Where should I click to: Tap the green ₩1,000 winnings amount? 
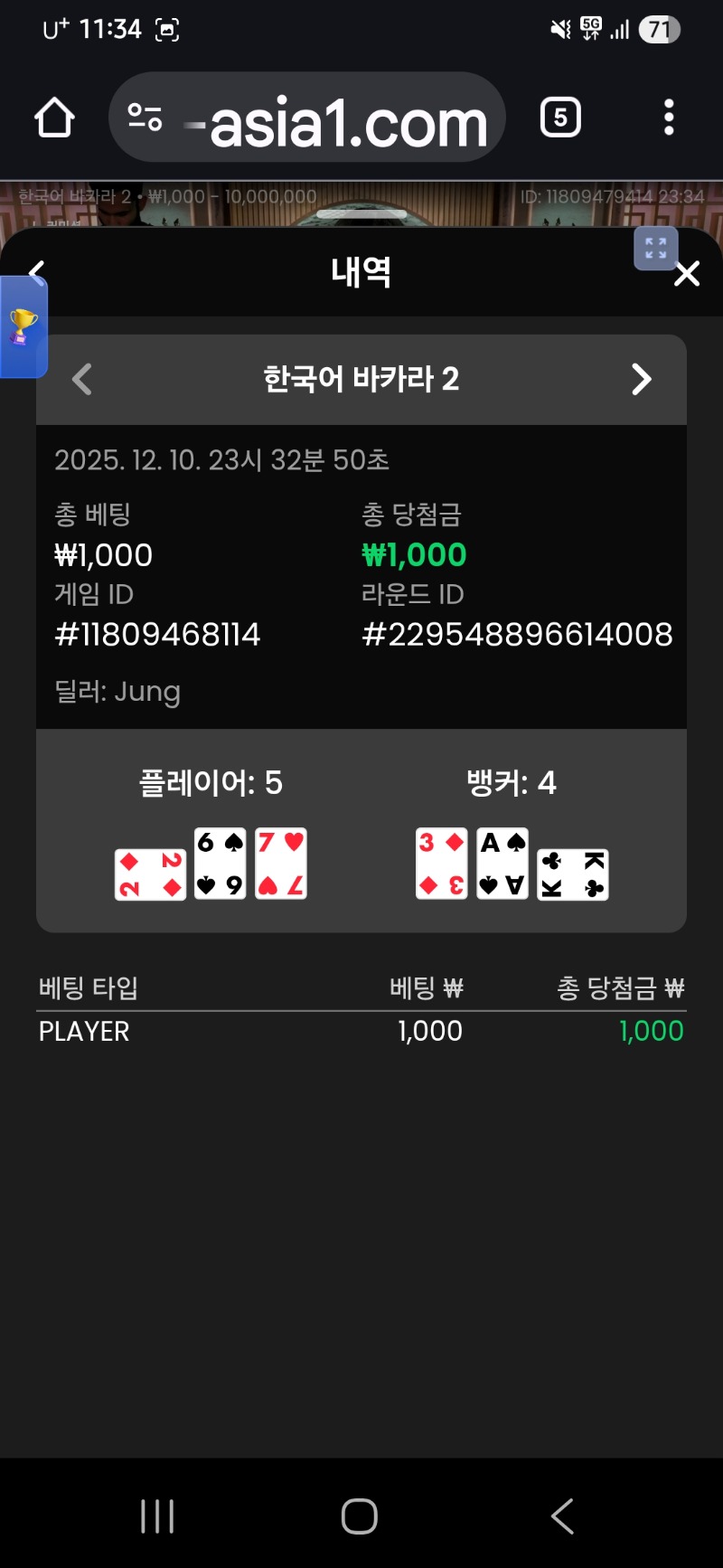(415, 554)
